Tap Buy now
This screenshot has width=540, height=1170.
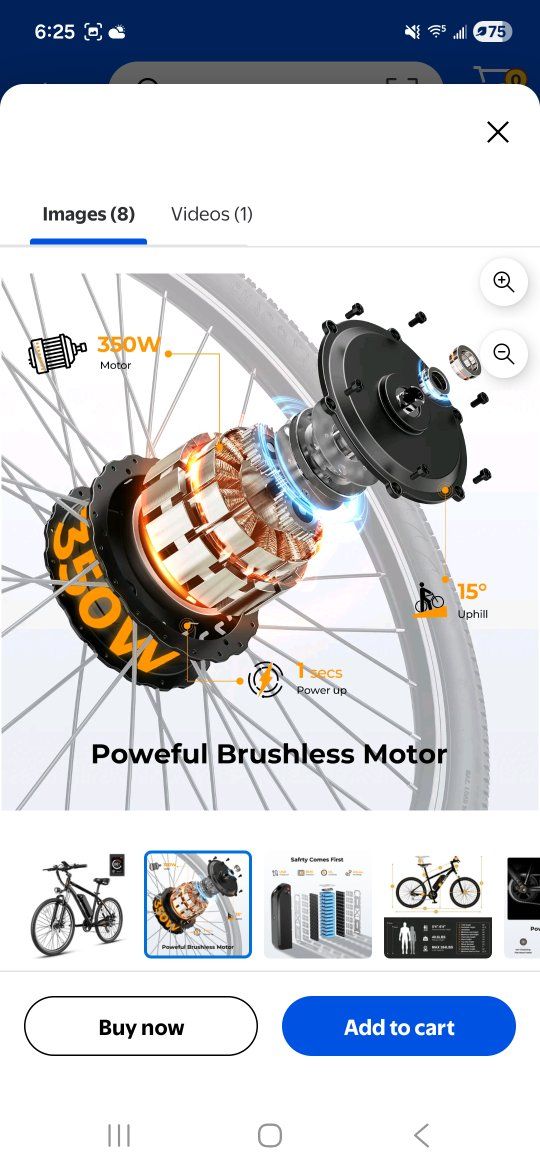(141, 1027)
